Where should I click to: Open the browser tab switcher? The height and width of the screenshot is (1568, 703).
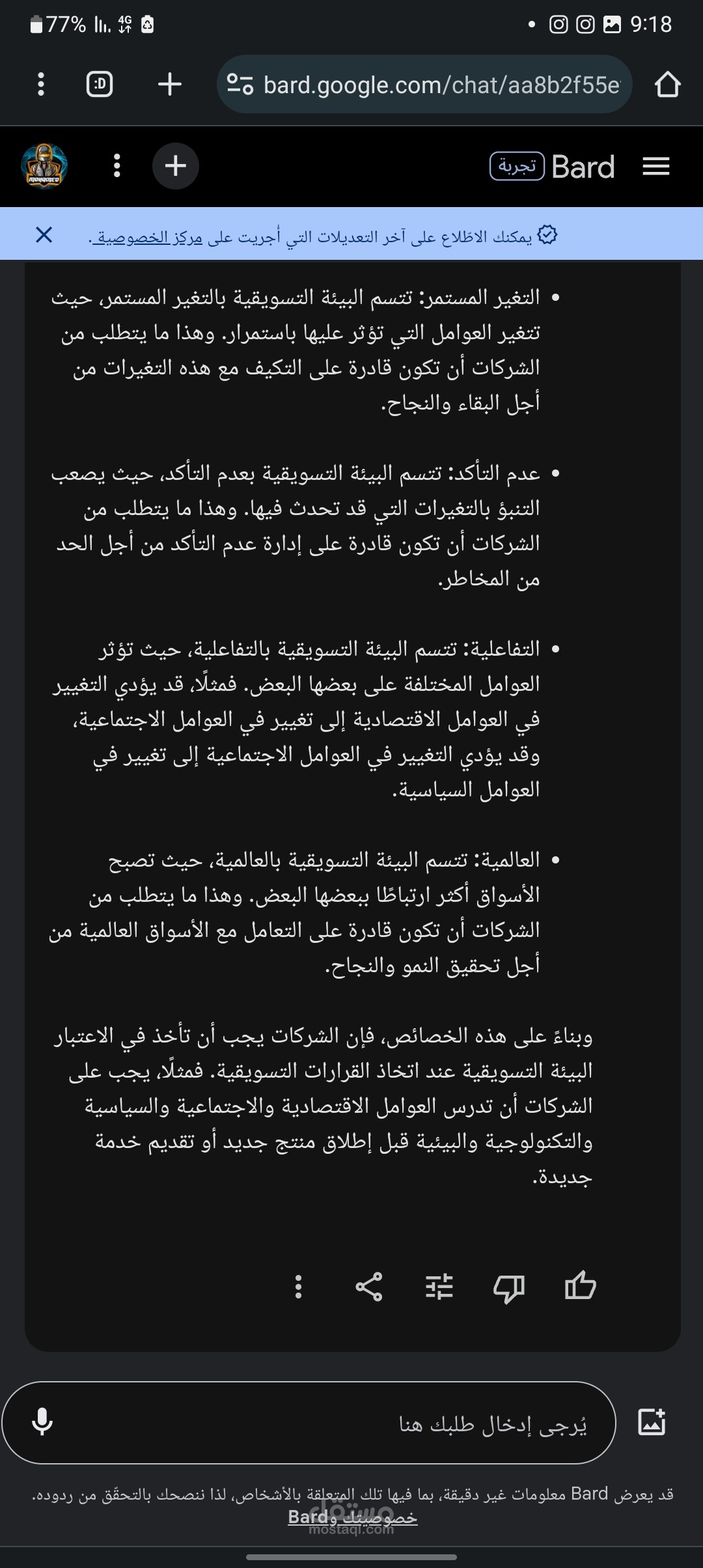100,84
